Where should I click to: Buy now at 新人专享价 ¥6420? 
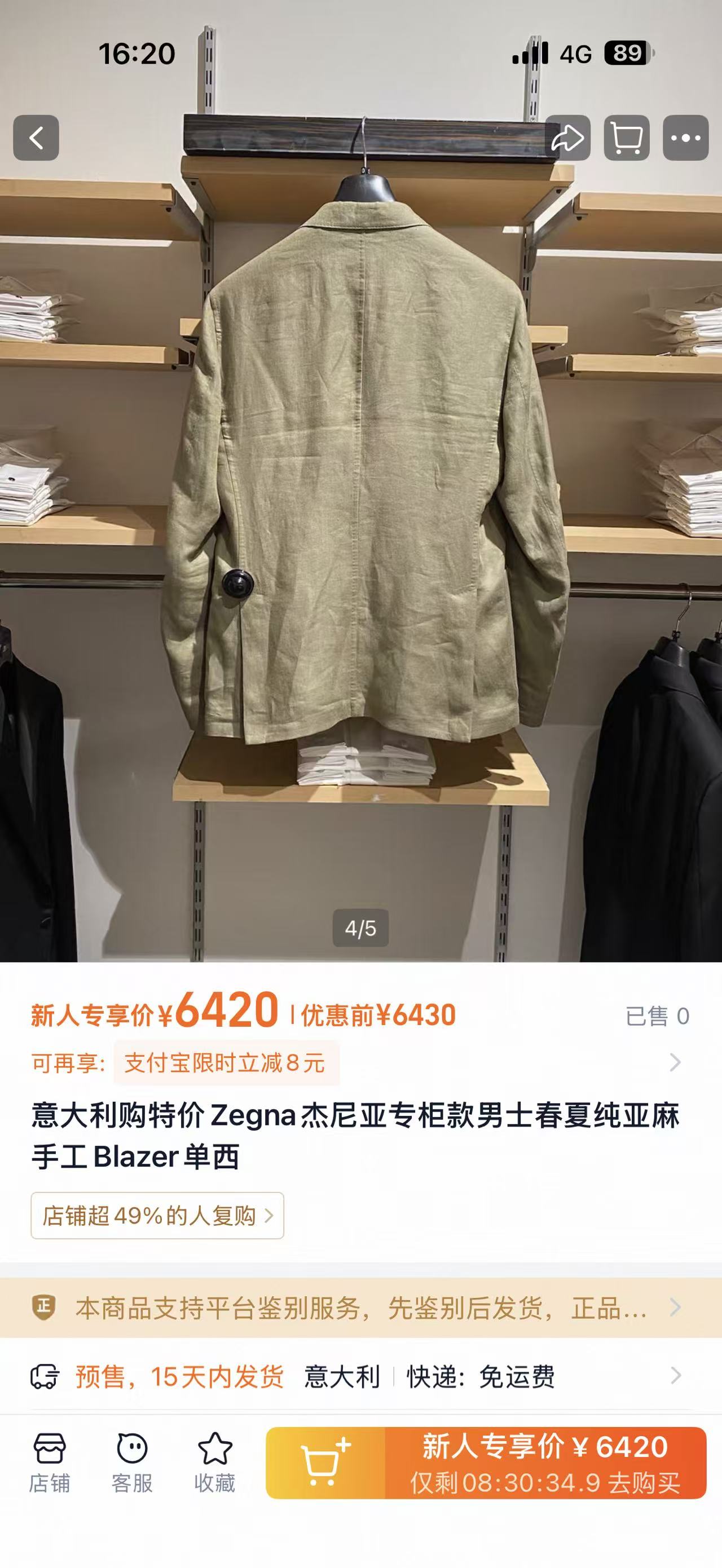pyautogui.click(x=545, y=1463)
